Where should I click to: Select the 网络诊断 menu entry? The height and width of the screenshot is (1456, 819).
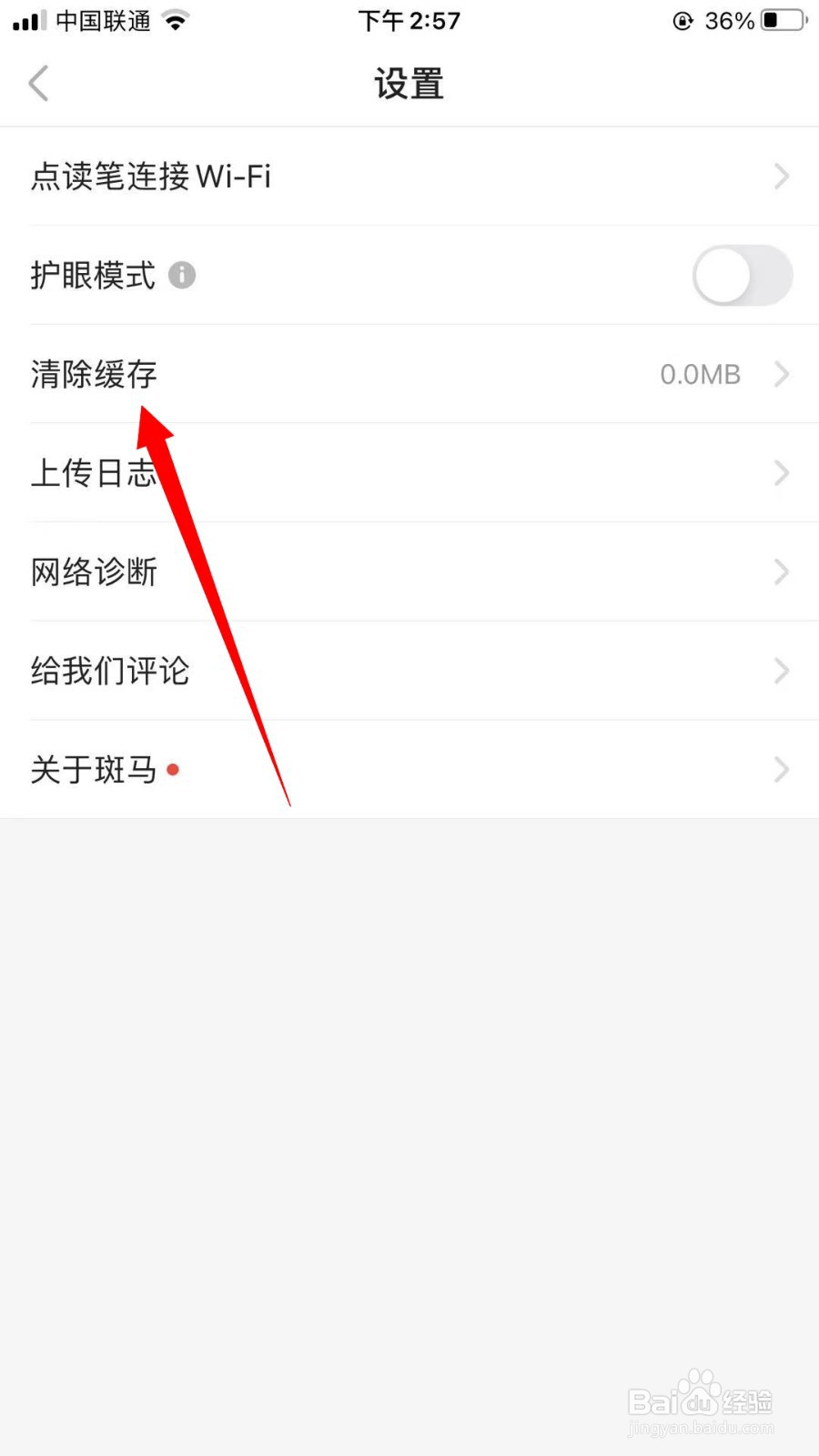[x=95, y=571]
